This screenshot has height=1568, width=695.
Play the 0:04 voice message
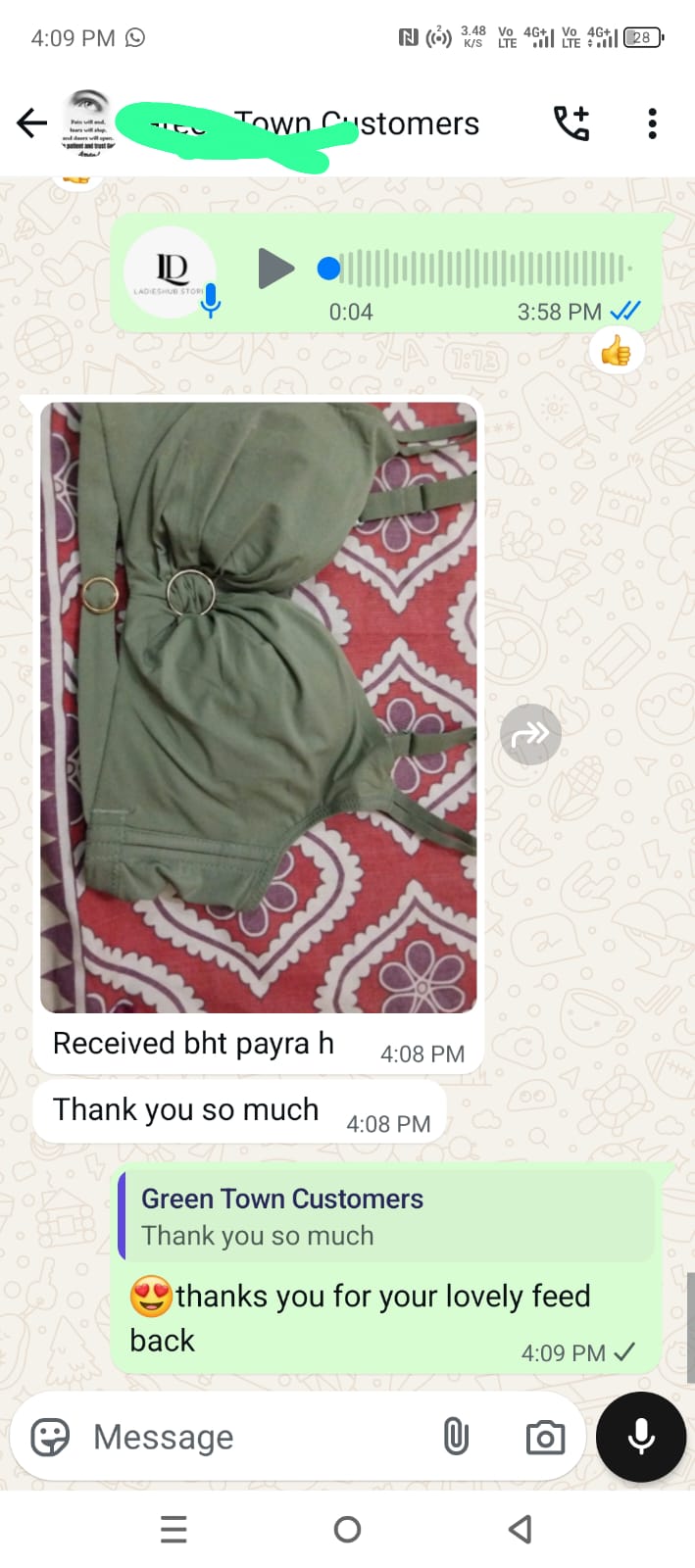[275, 269]
